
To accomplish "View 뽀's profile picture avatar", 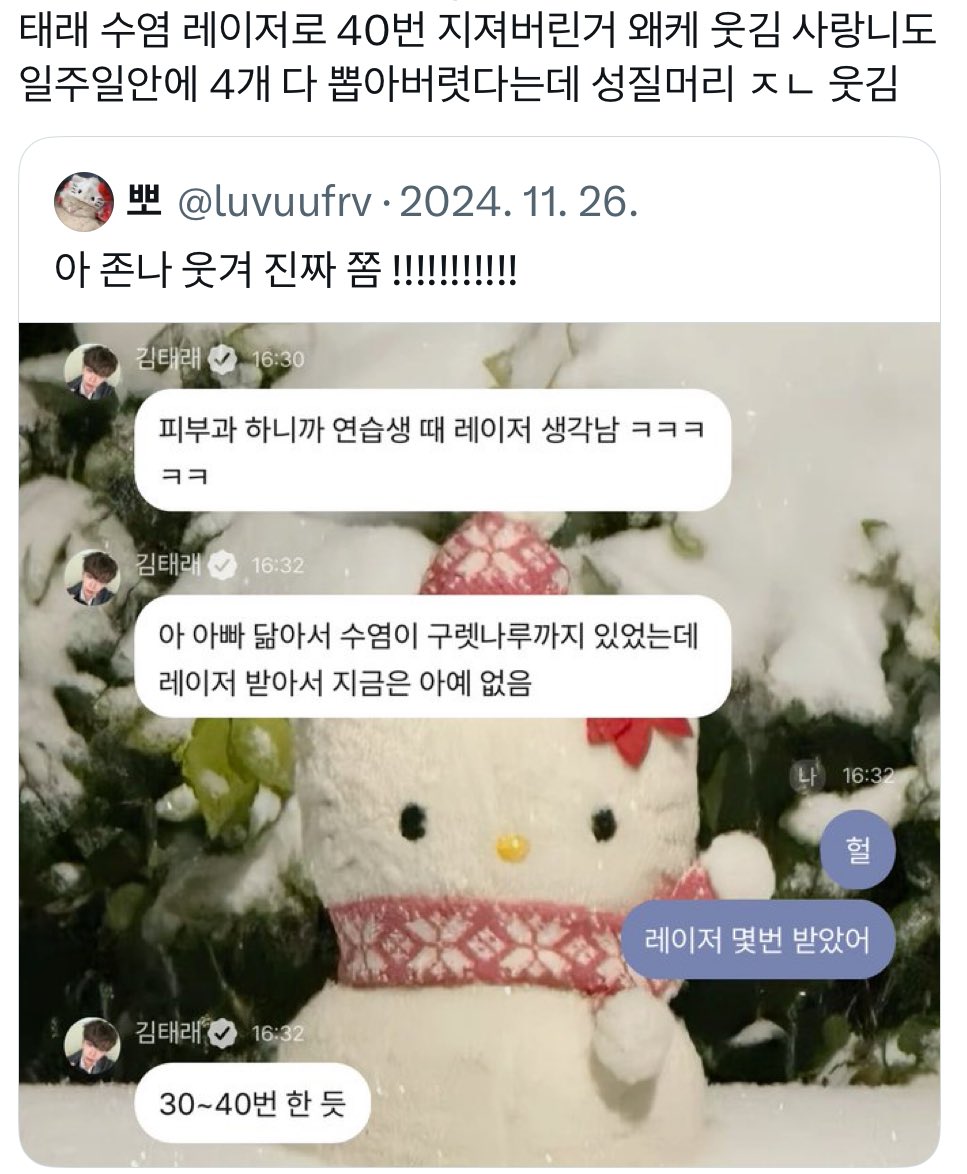I will tap(84, 202).
